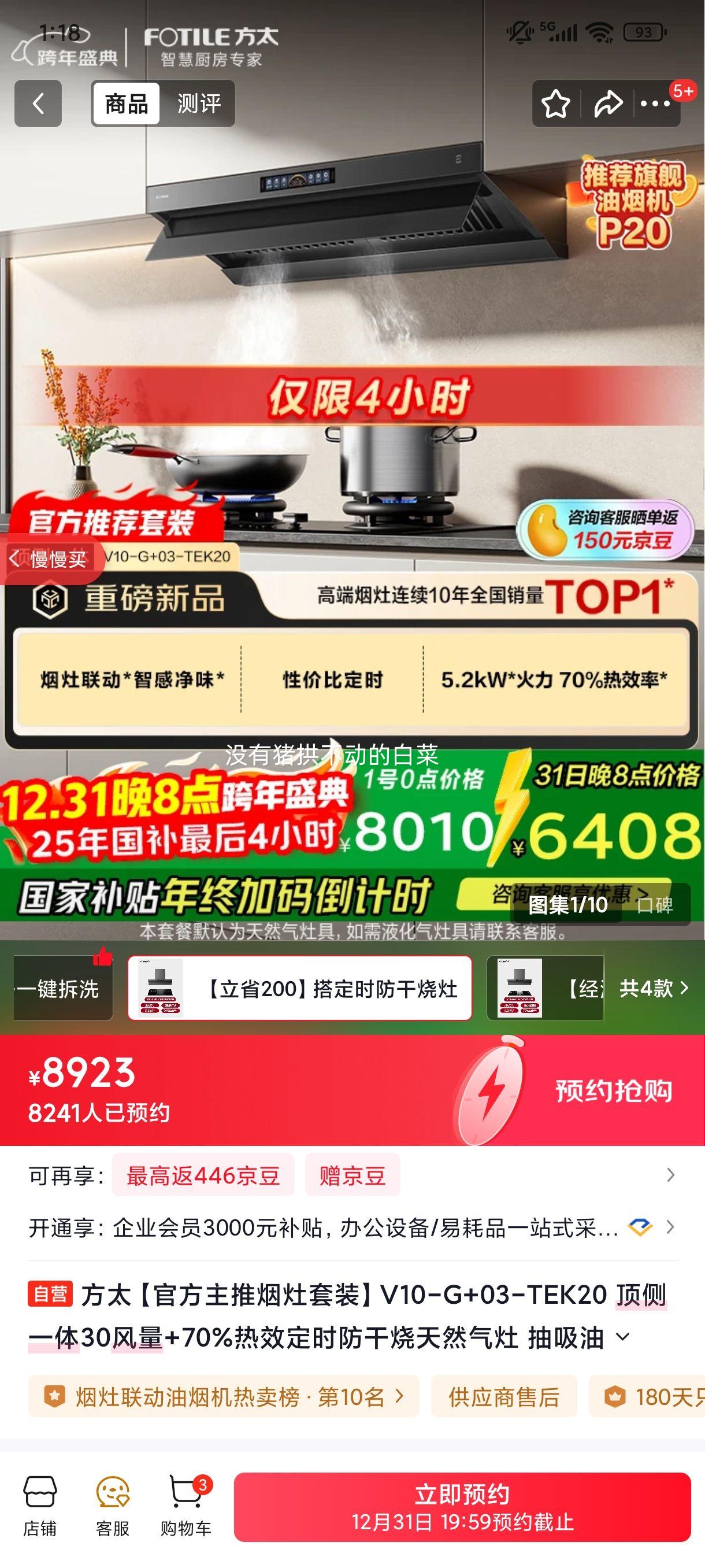Tap the star favorite icon
Image resolution: width=705 pixels, height=1568 pixels.
(x=555, y=103)
